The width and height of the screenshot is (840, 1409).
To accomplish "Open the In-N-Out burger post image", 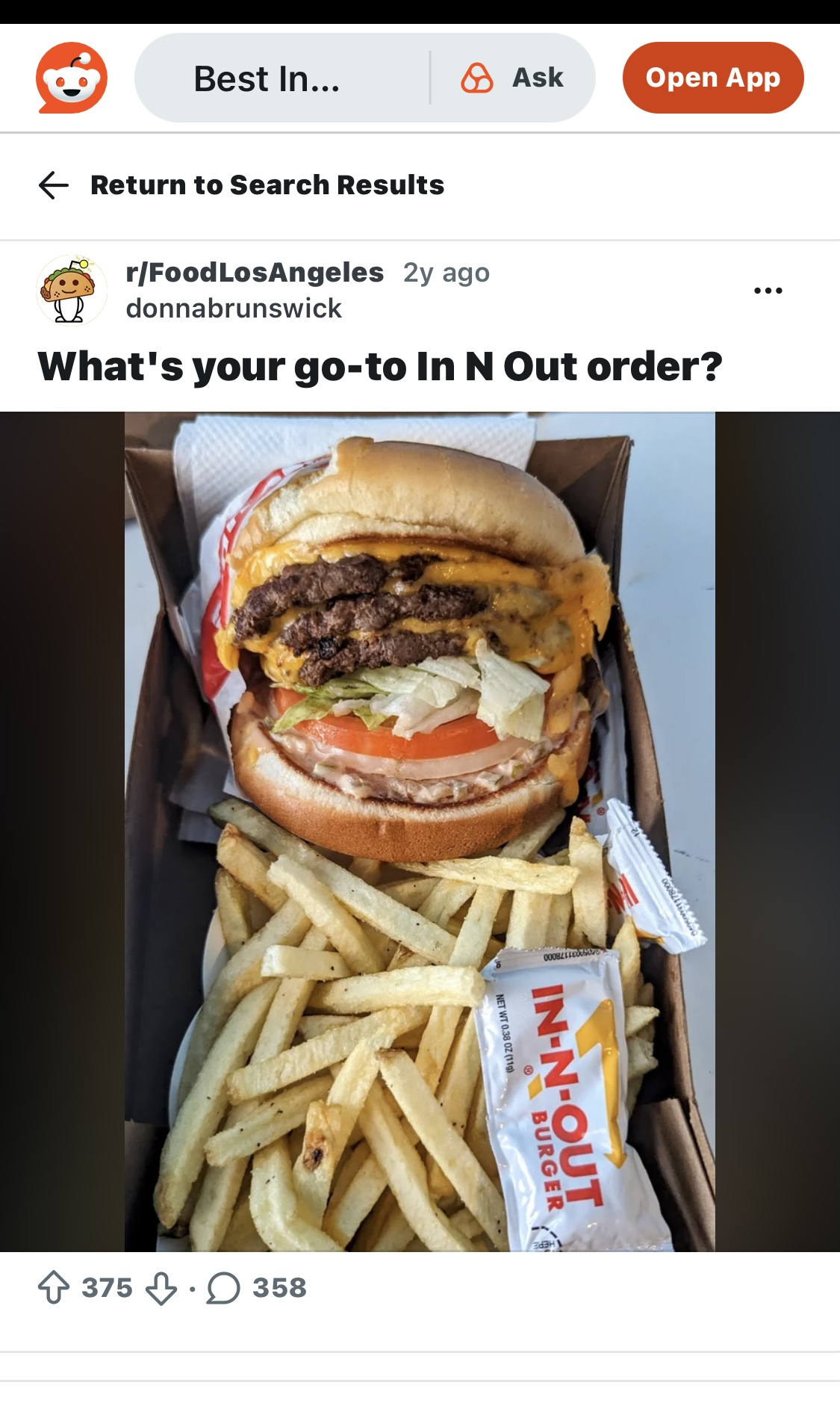I will 420,832.
